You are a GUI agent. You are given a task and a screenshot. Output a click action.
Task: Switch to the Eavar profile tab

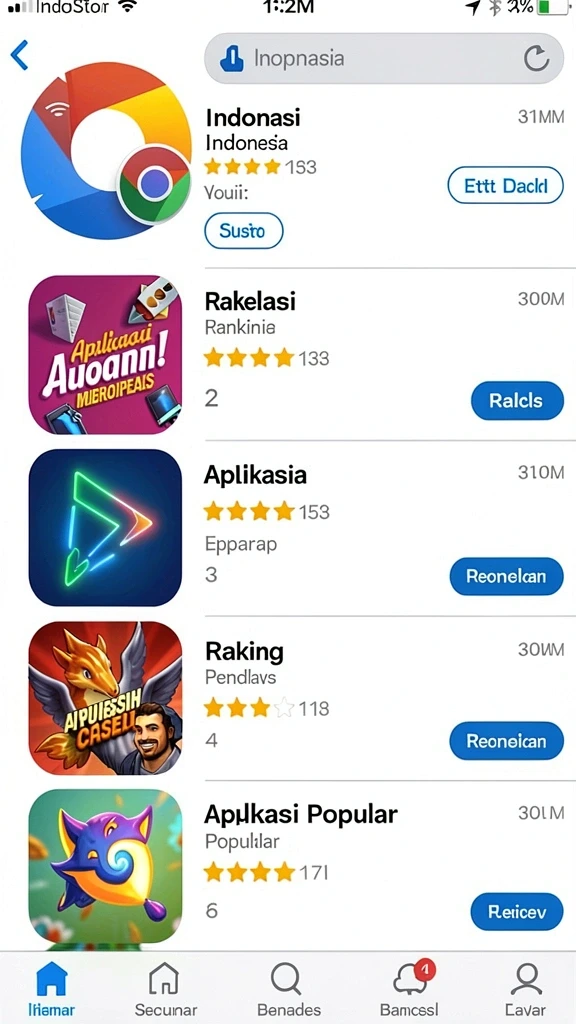pyautogui.click(x=526, y=989)
